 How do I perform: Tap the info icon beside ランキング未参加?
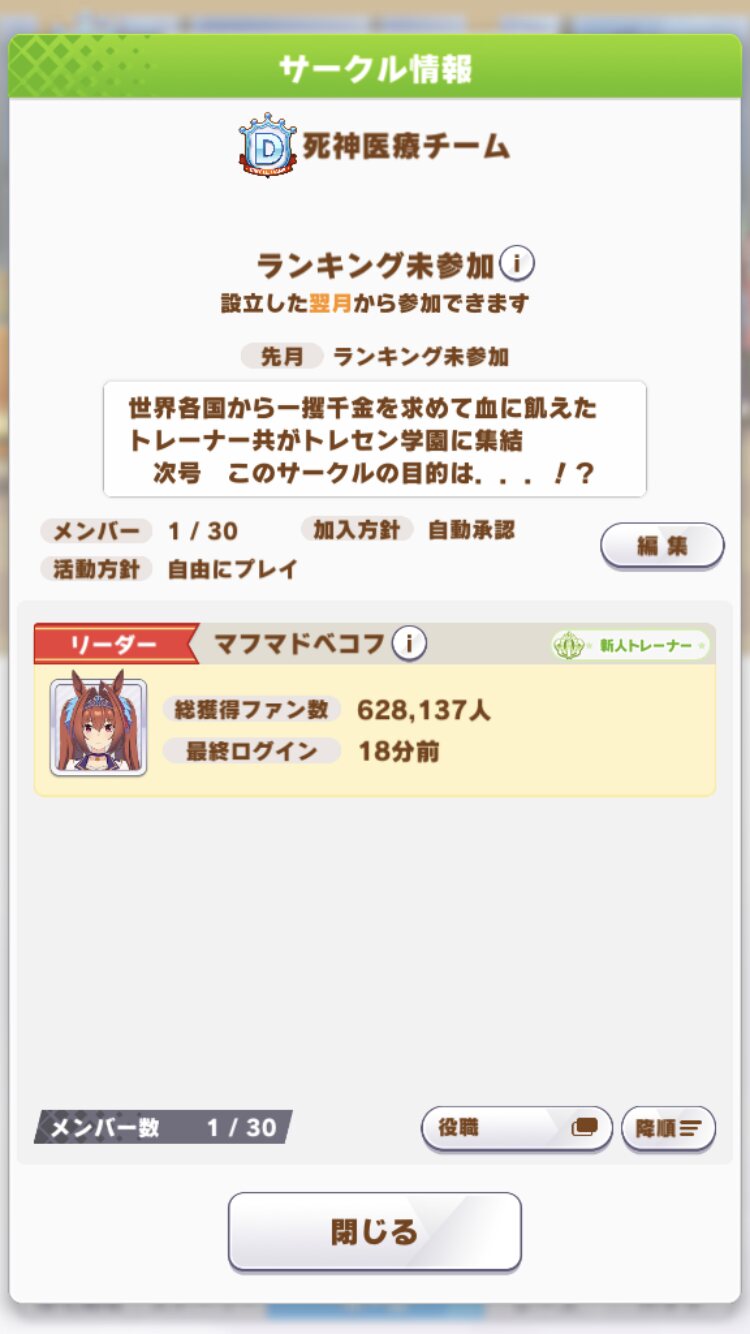(x=516, y=265)
